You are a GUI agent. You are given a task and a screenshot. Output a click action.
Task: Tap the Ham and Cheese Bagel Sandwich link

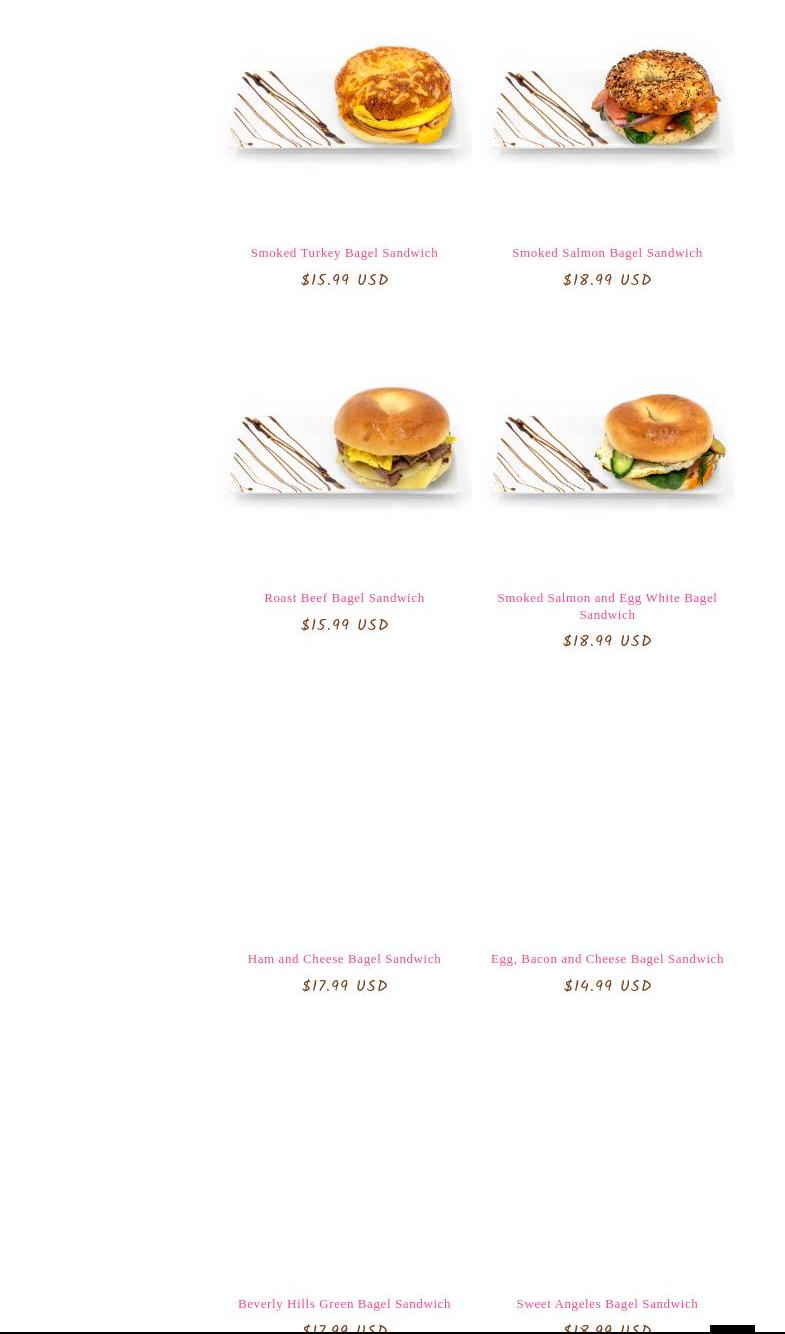point(344,959)
